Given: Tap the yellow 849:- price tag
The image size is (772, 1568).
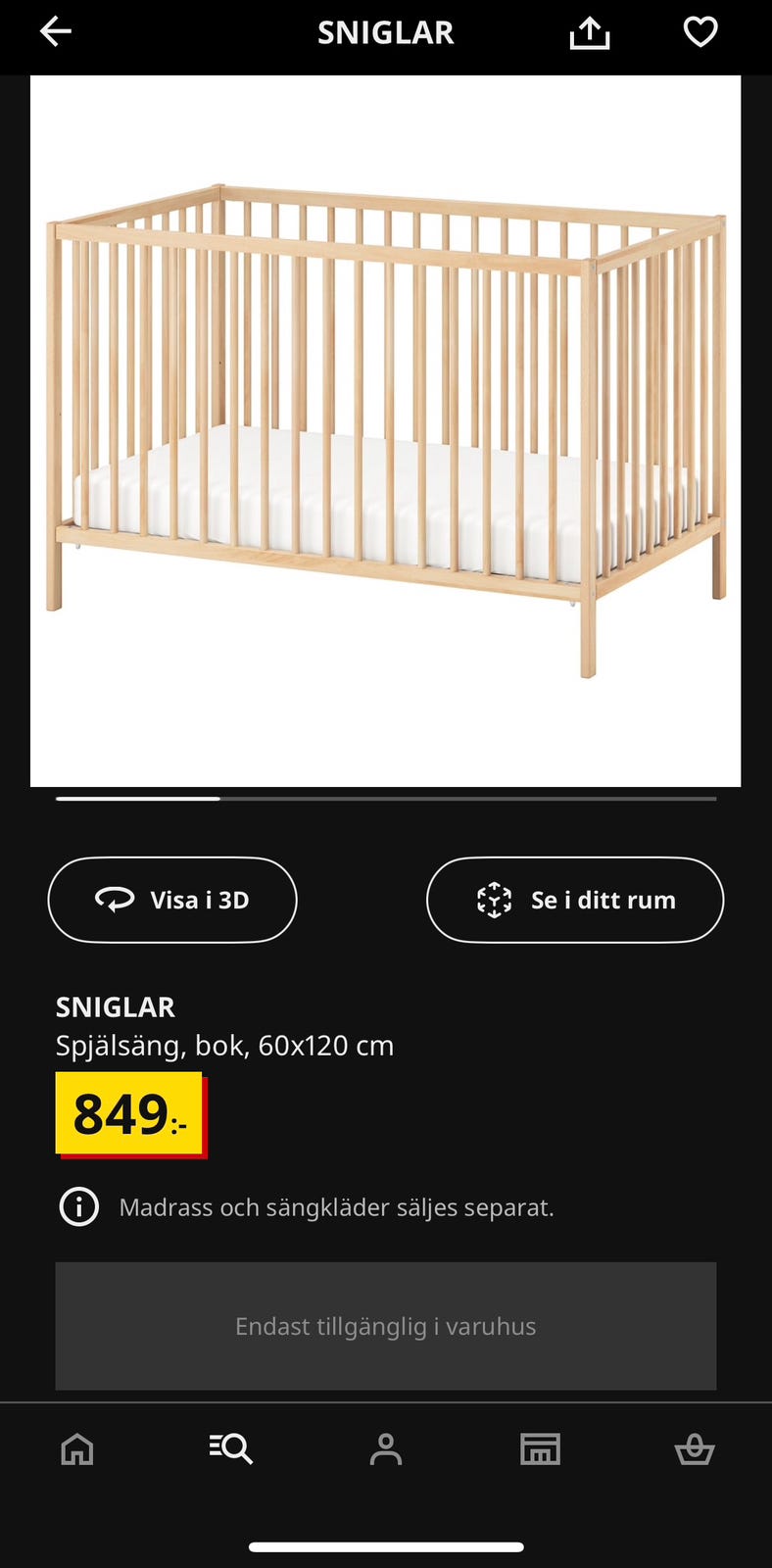Looking at the screenshot, I should (130, 1115).
